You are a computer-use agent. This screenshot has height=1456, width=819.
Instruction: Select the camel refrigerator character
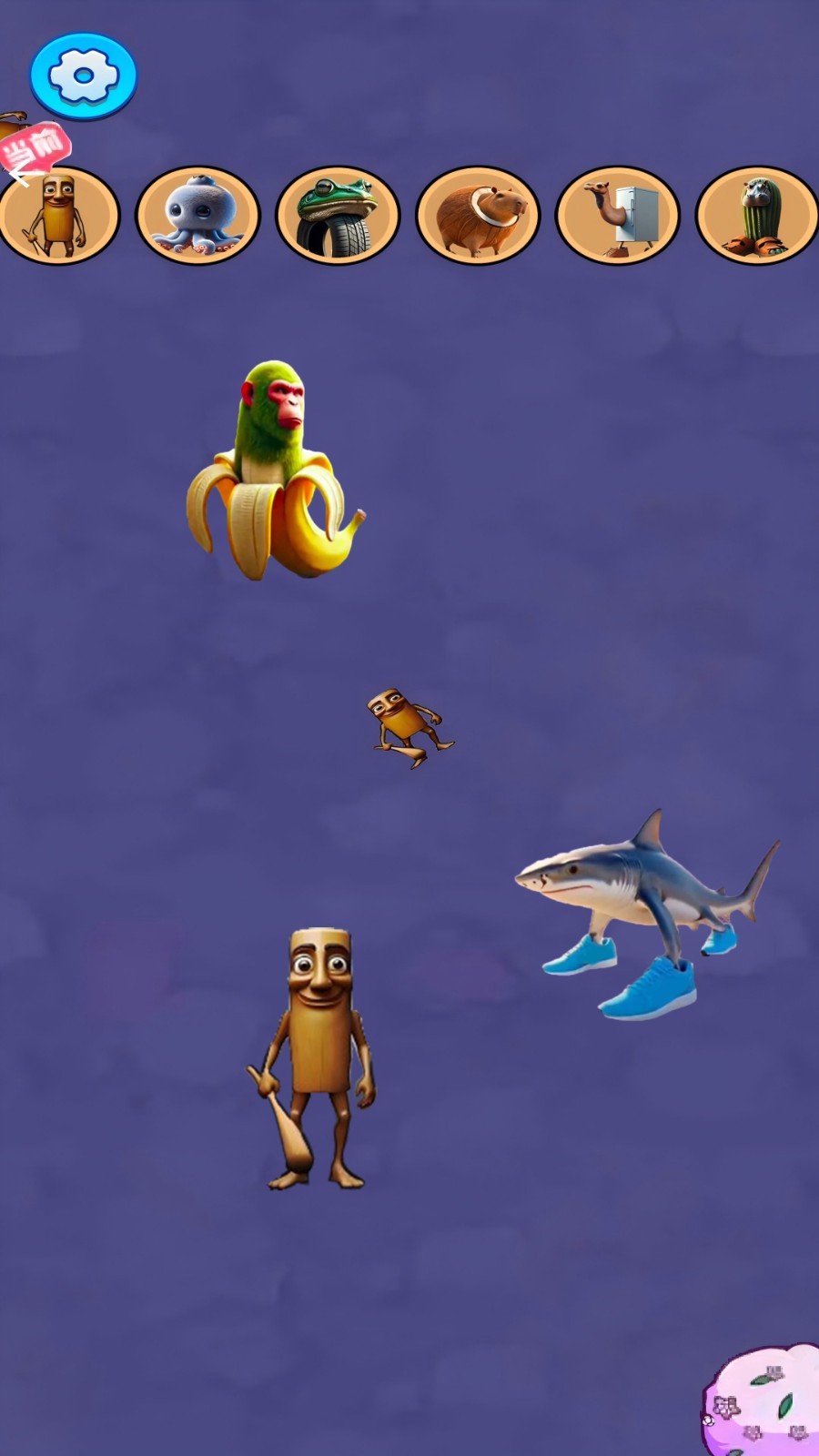618,216
